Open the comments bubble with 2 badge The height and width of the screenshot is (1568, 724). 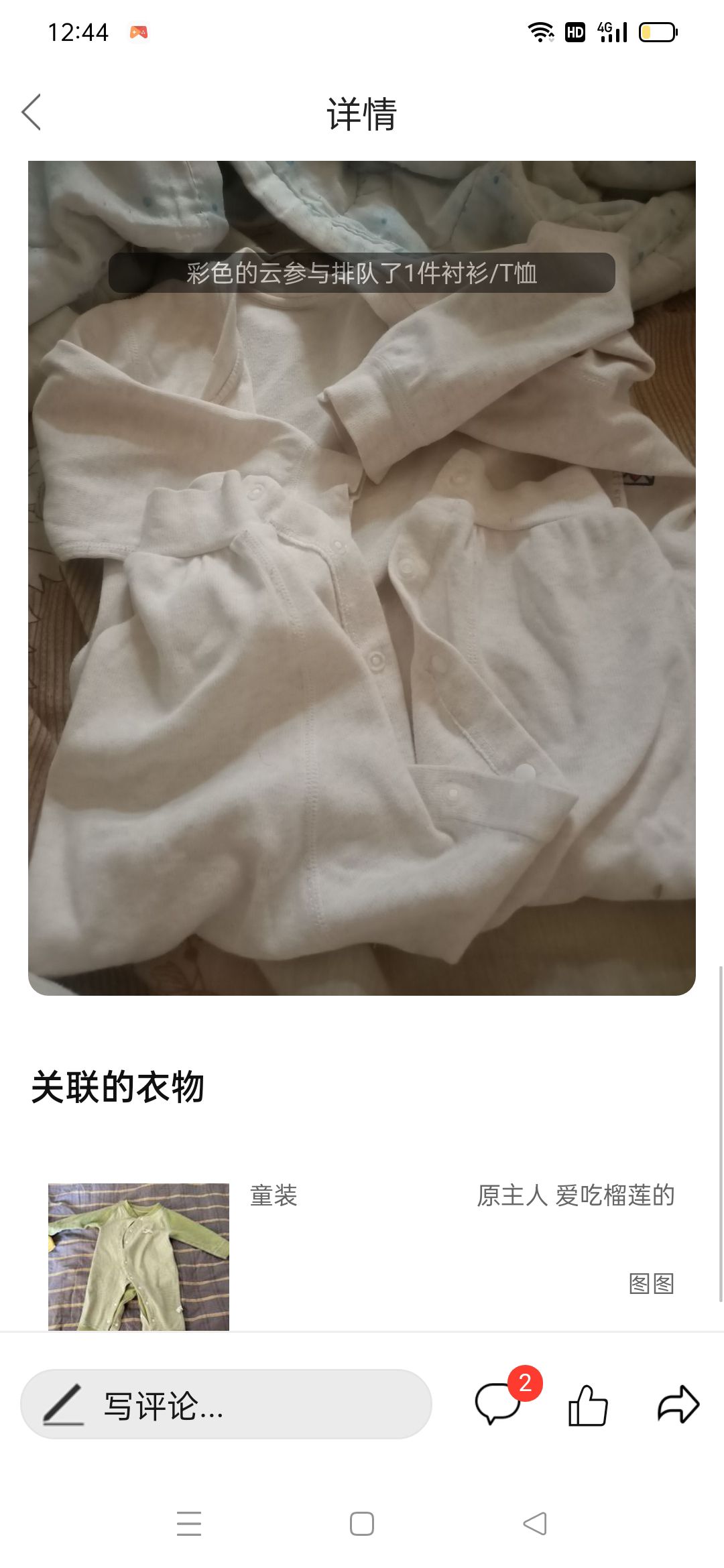(x=499, y=1403)
